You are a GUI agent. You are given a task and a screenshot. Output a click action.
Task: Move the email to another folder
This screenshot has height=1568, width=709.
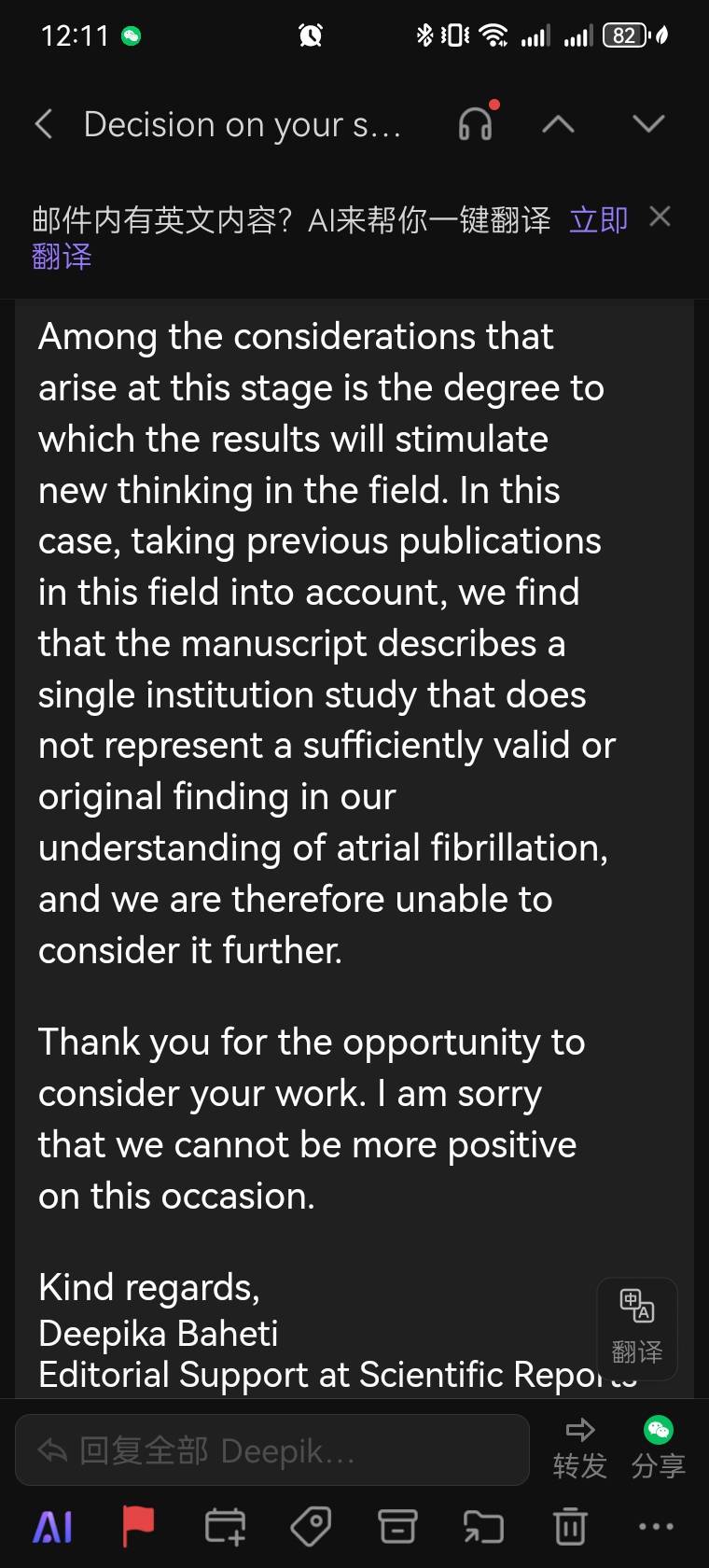(483, 1528)
